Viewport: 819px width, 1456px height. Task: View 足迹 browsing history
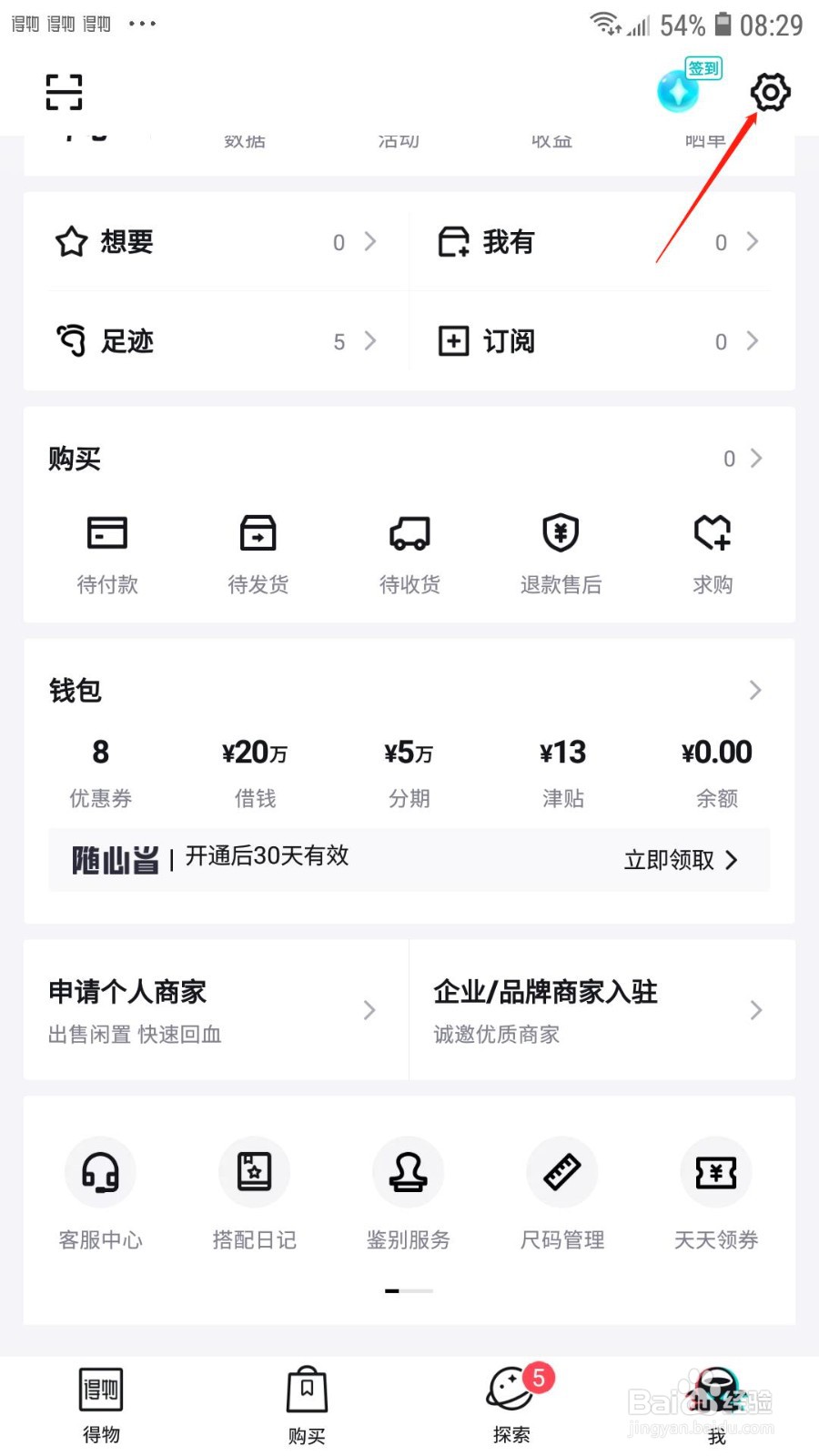click(217, 341)
